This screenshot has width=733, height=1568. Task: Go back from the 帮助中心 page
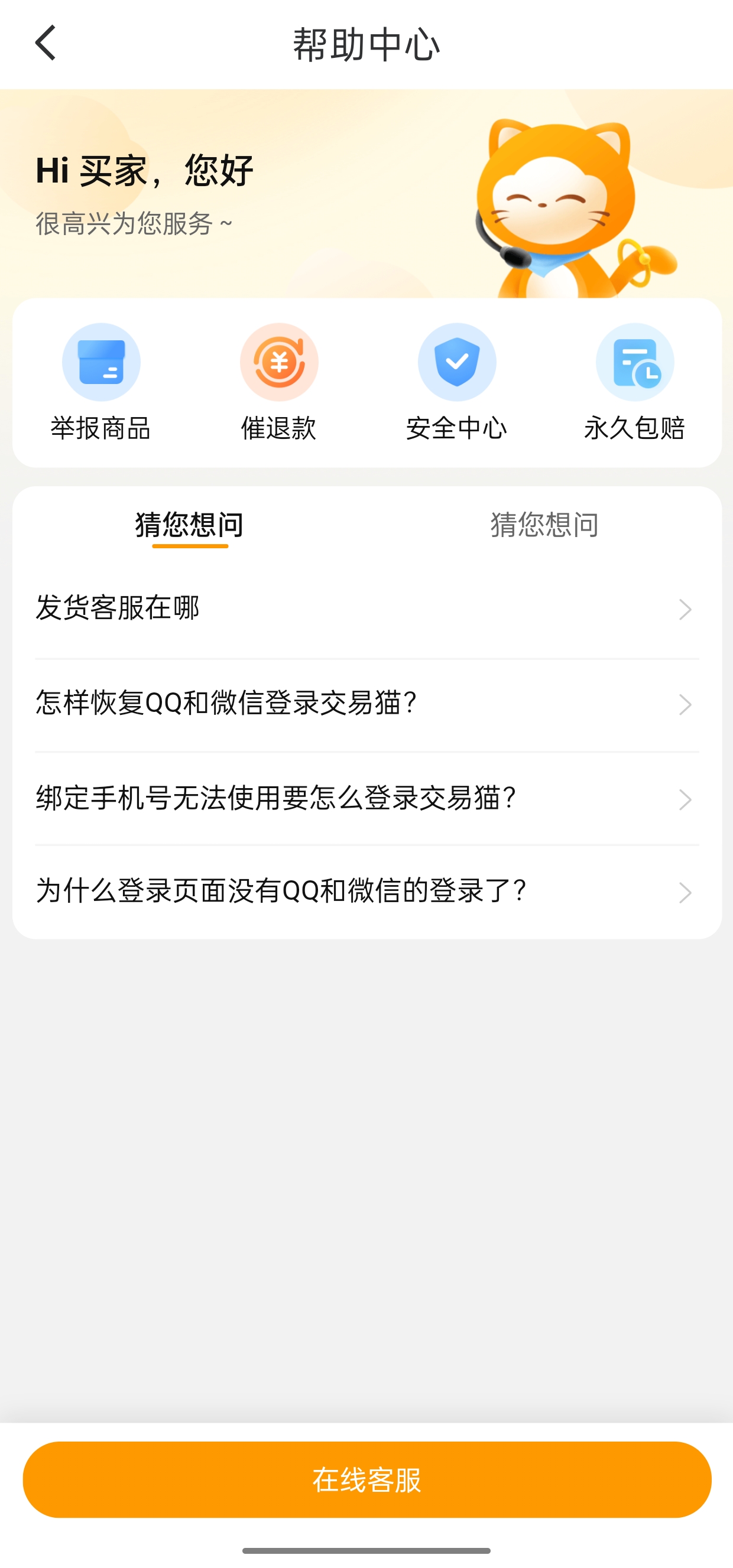coord(46,43)
